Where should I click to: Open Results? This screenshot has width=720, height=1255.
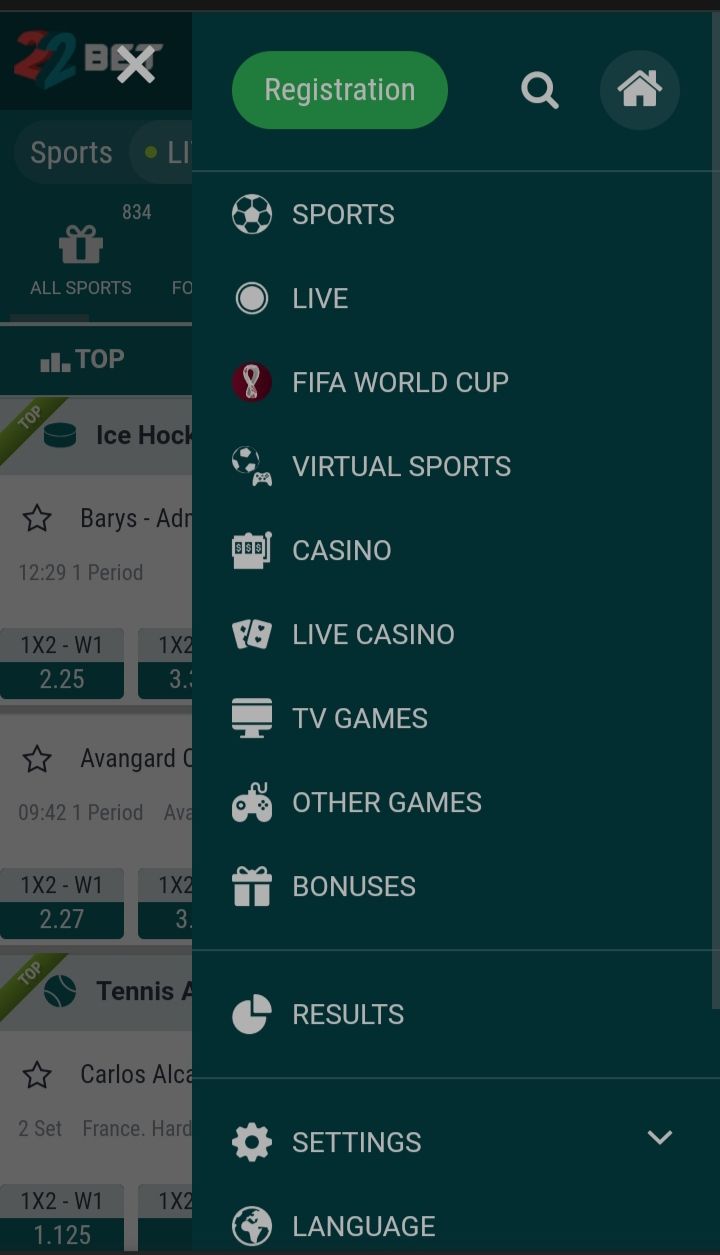tap(347, 1014)
